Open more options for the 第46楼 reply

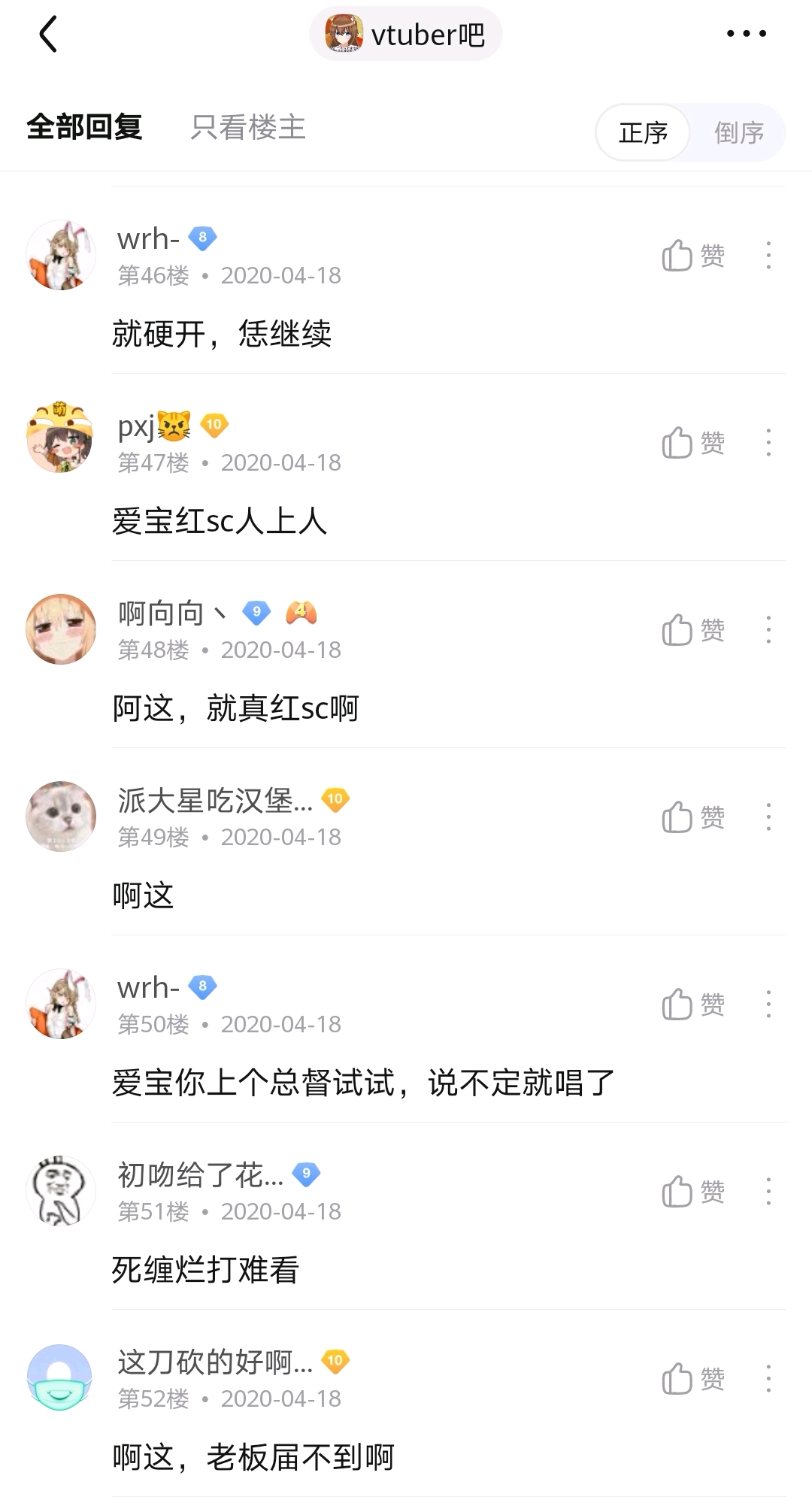pyautogui.click(x=768, y=256)
